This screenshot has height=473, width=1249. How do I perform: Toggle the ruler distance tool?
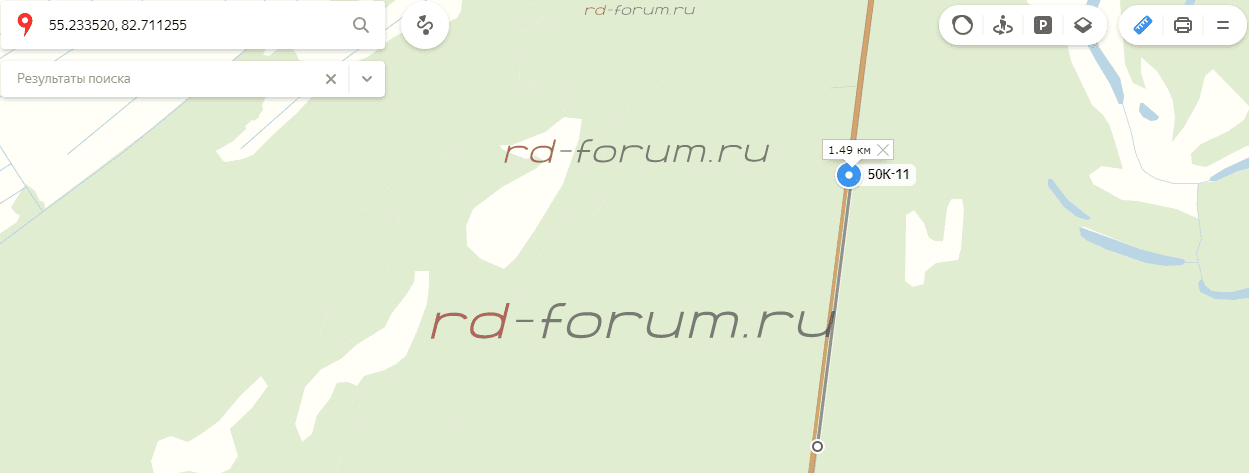click(x=1143, y=25)
